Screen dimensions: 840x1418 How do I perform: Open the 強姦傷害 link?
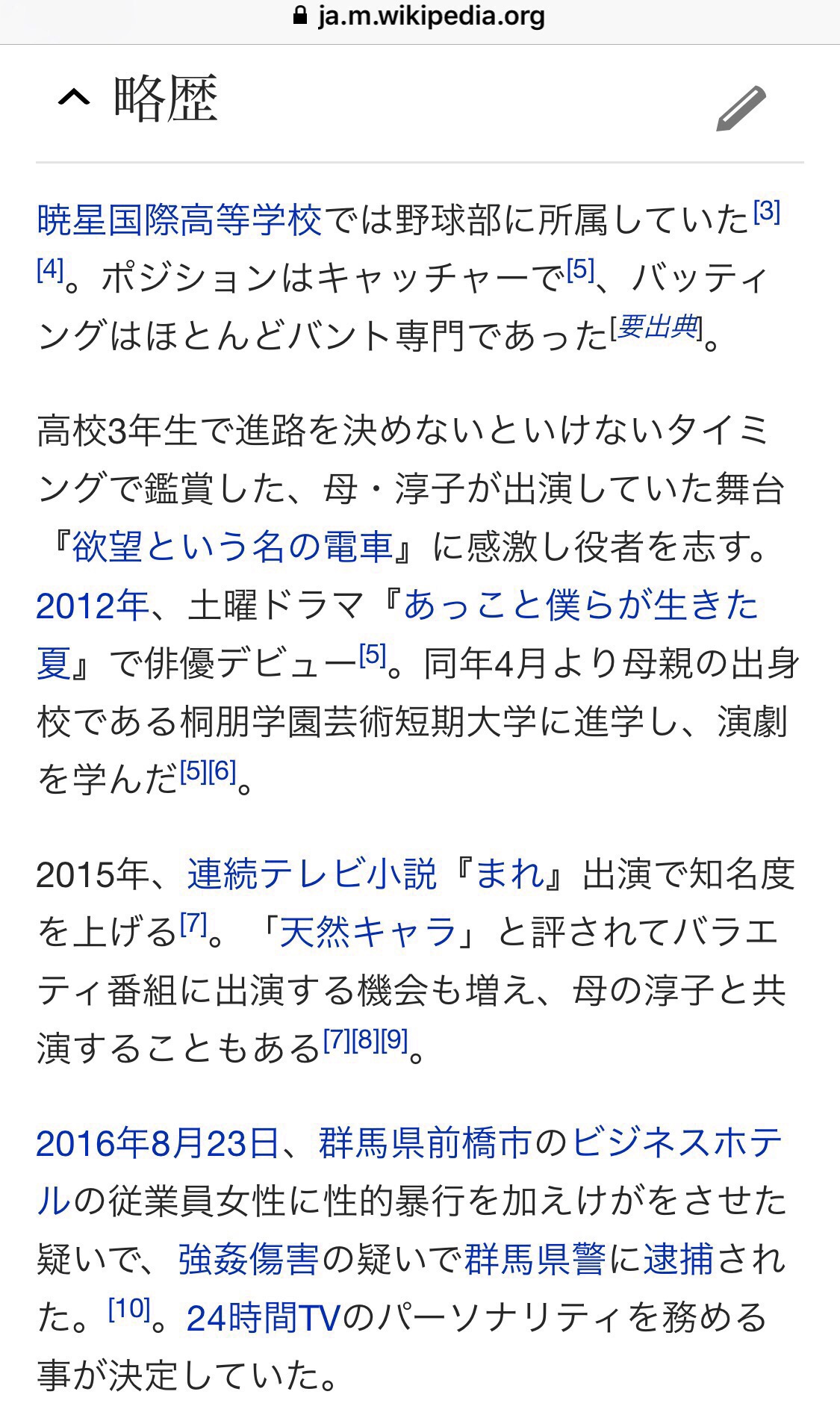(249, 1260)
